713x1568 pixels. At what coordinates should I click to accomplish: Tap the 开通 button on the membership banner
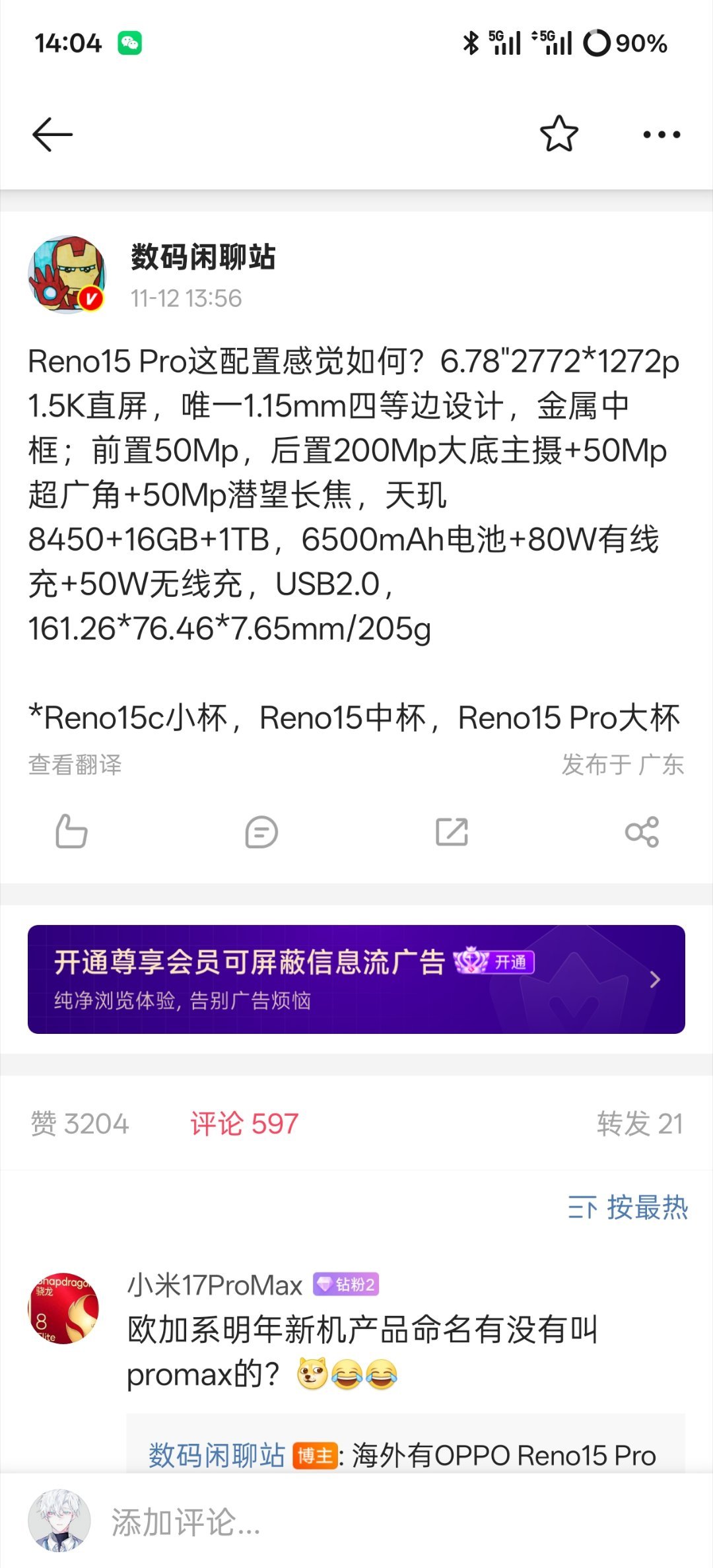pyautogui.click(x=512, y=963)
